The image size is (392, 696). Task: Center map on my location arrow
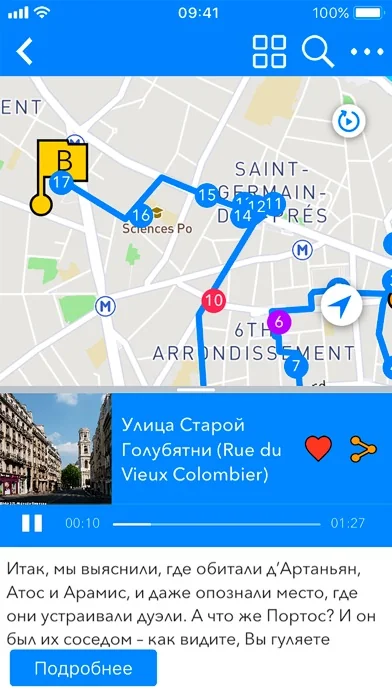coord(341,305)
